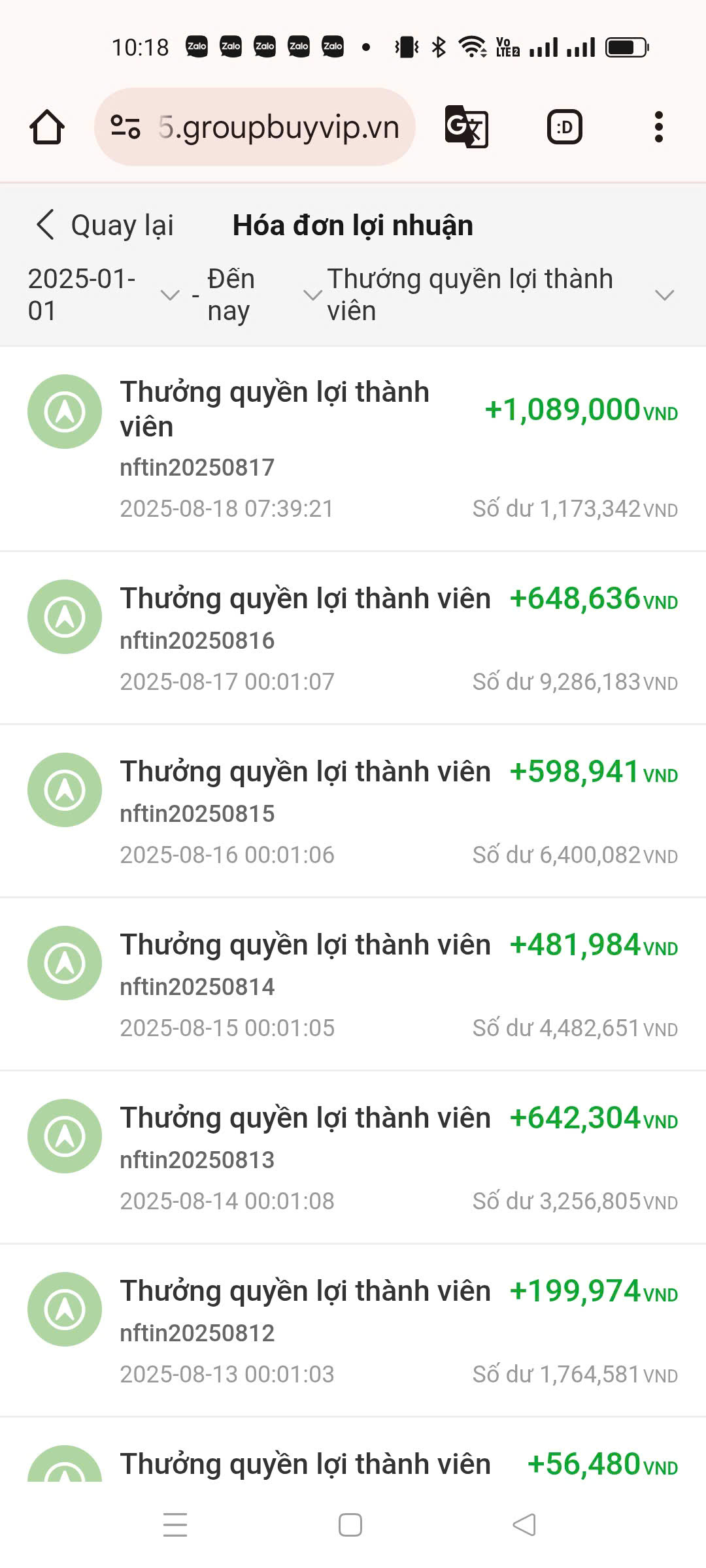This screenshot has width=706, height=1568.
Task: Go to the browser home page
Action: click(x=47, y=127)
